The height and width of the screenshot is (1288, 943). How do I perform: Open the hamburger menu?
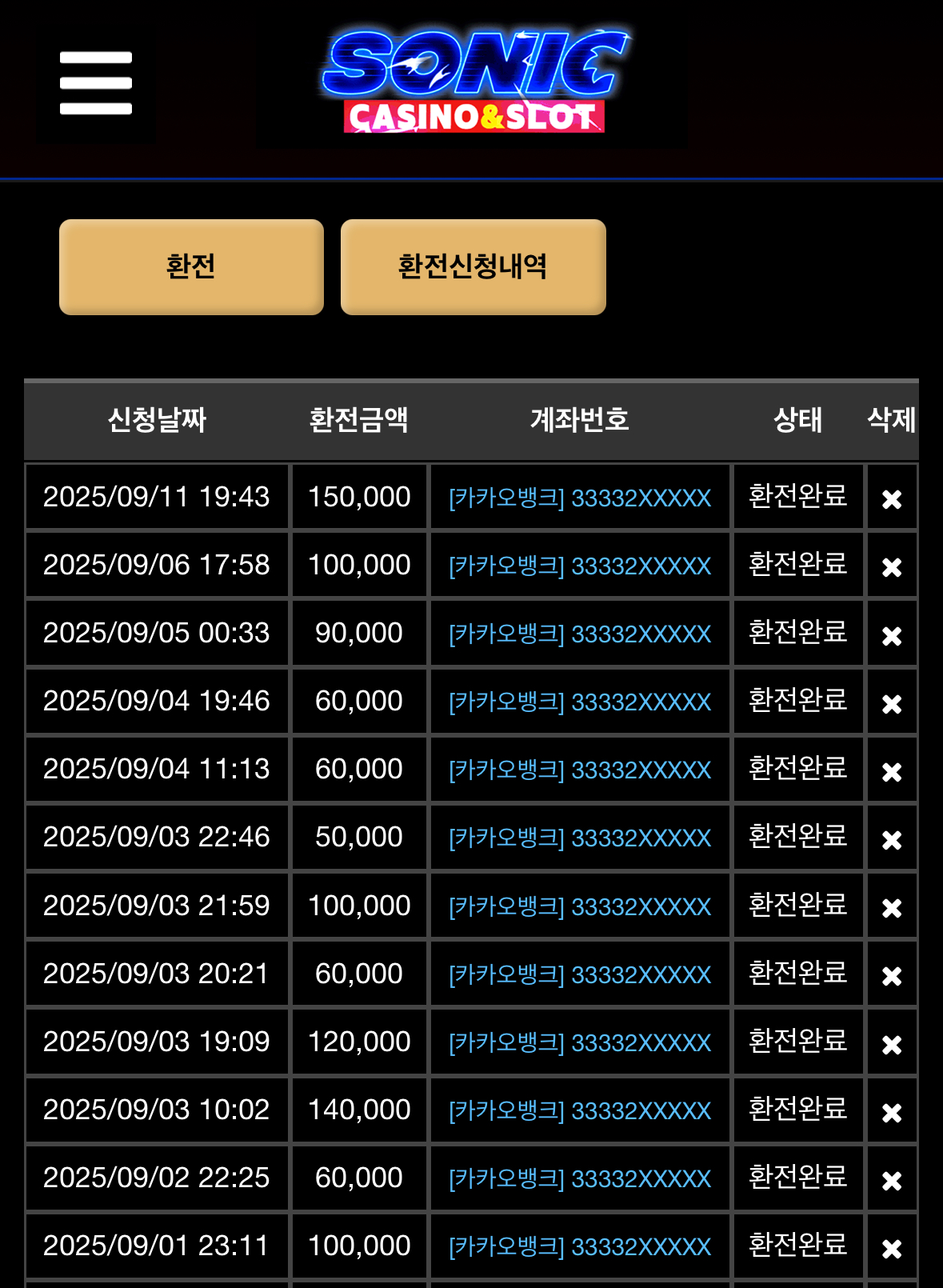[95, 83]
